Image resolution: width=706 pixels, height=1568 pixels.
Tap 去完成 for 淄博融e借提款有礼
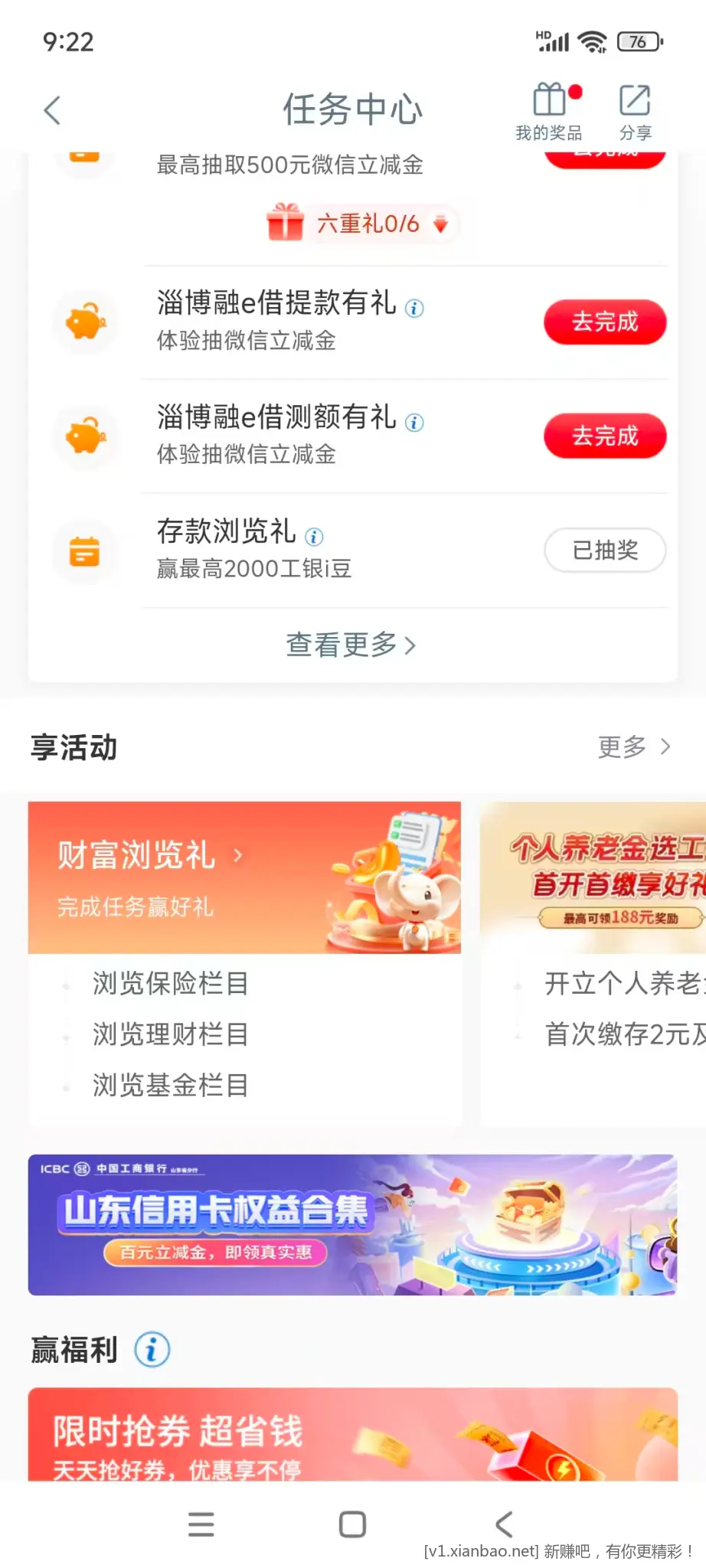[604, 322]
